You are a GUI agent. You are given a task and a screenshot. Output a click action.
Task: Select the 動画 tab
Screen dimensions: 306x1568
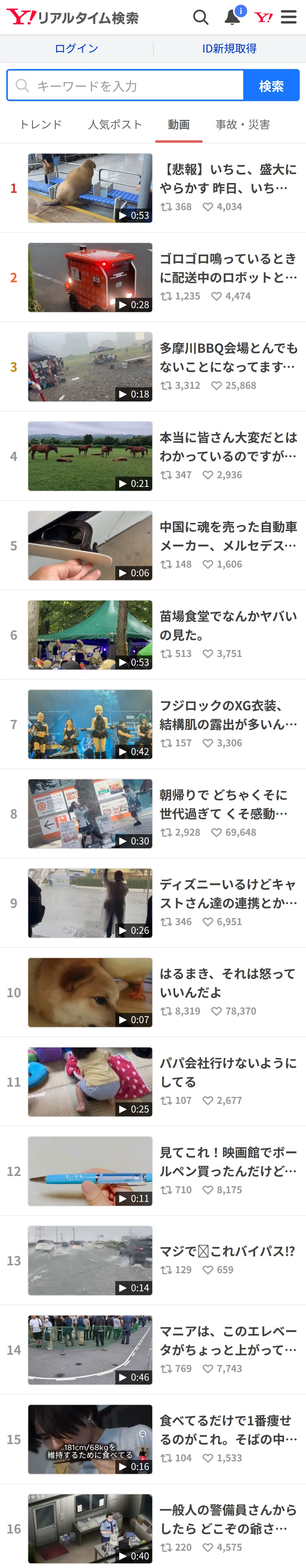coord(179,125)
